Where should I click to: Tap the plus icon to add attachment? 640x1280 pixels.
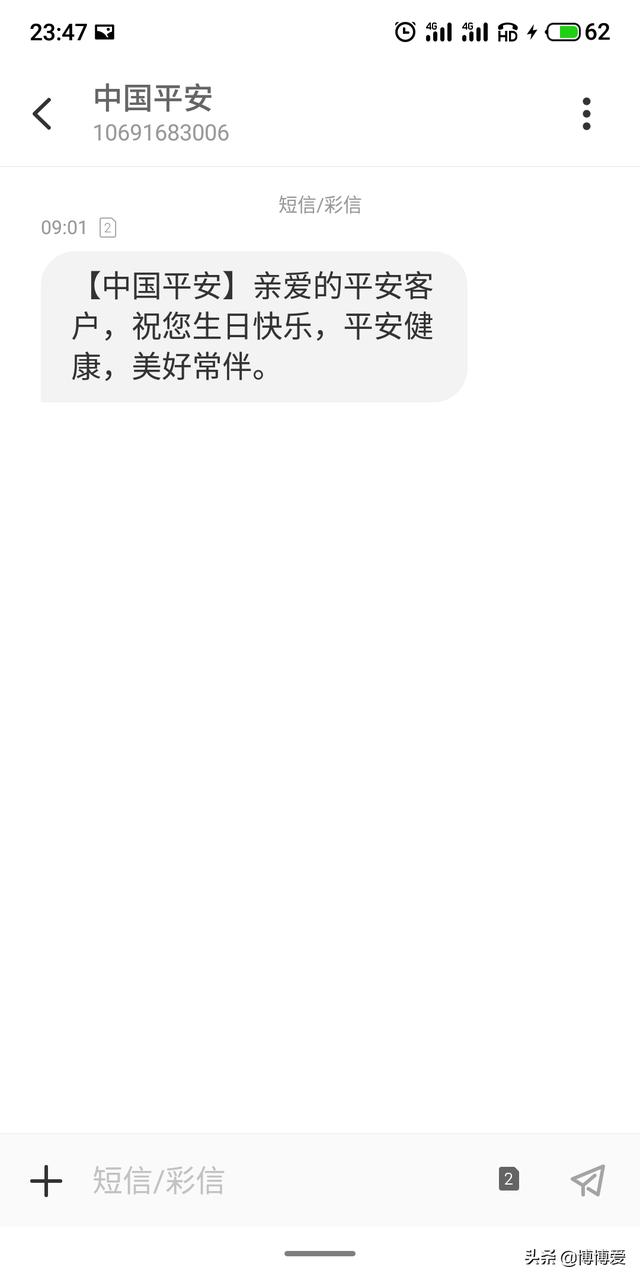coord(46,1181)
